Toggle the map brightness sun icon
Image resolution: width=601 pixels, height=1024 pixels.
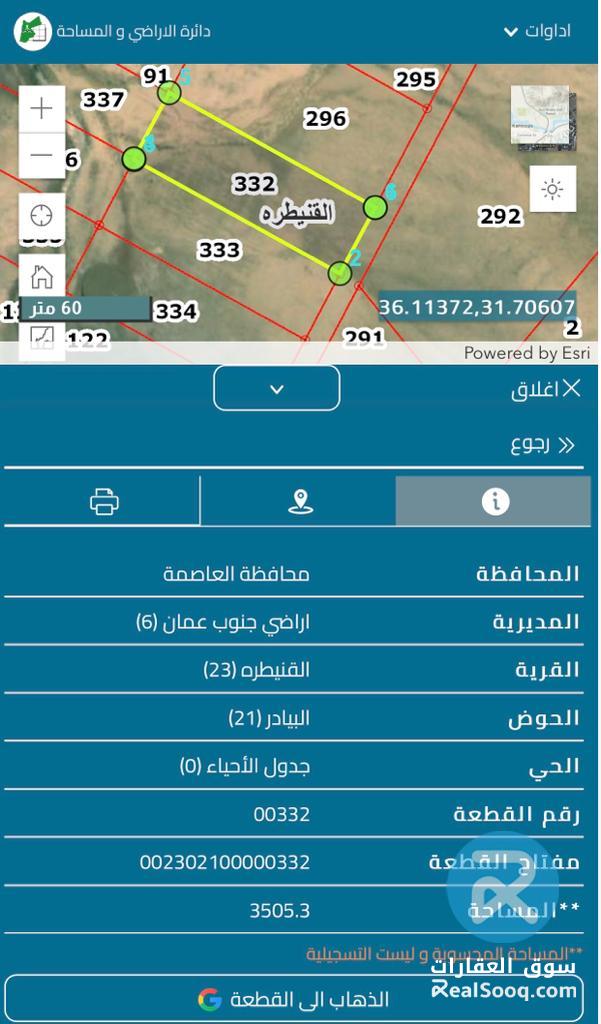coord(553,188)
